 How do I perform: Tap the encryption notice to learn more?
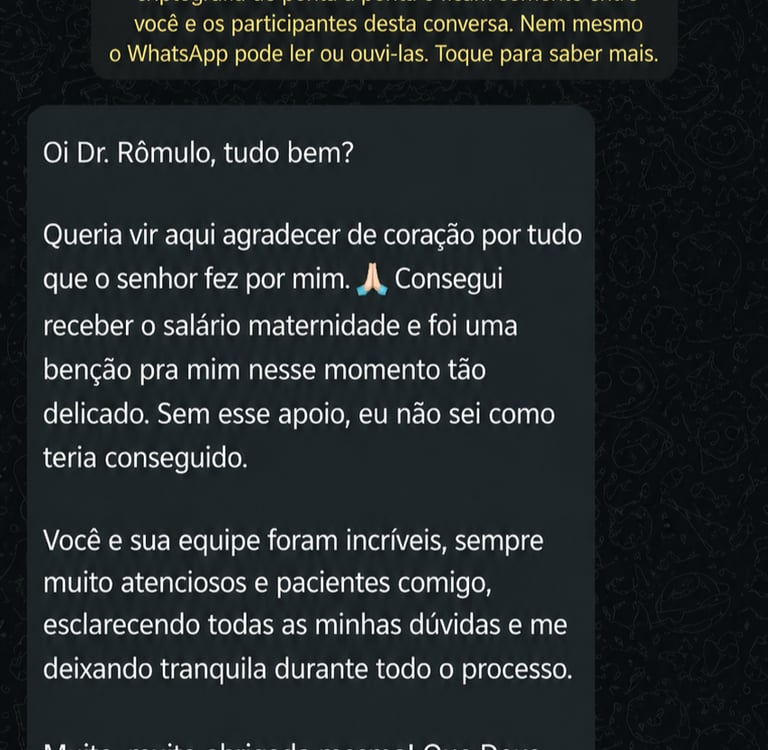coord(384,38)
